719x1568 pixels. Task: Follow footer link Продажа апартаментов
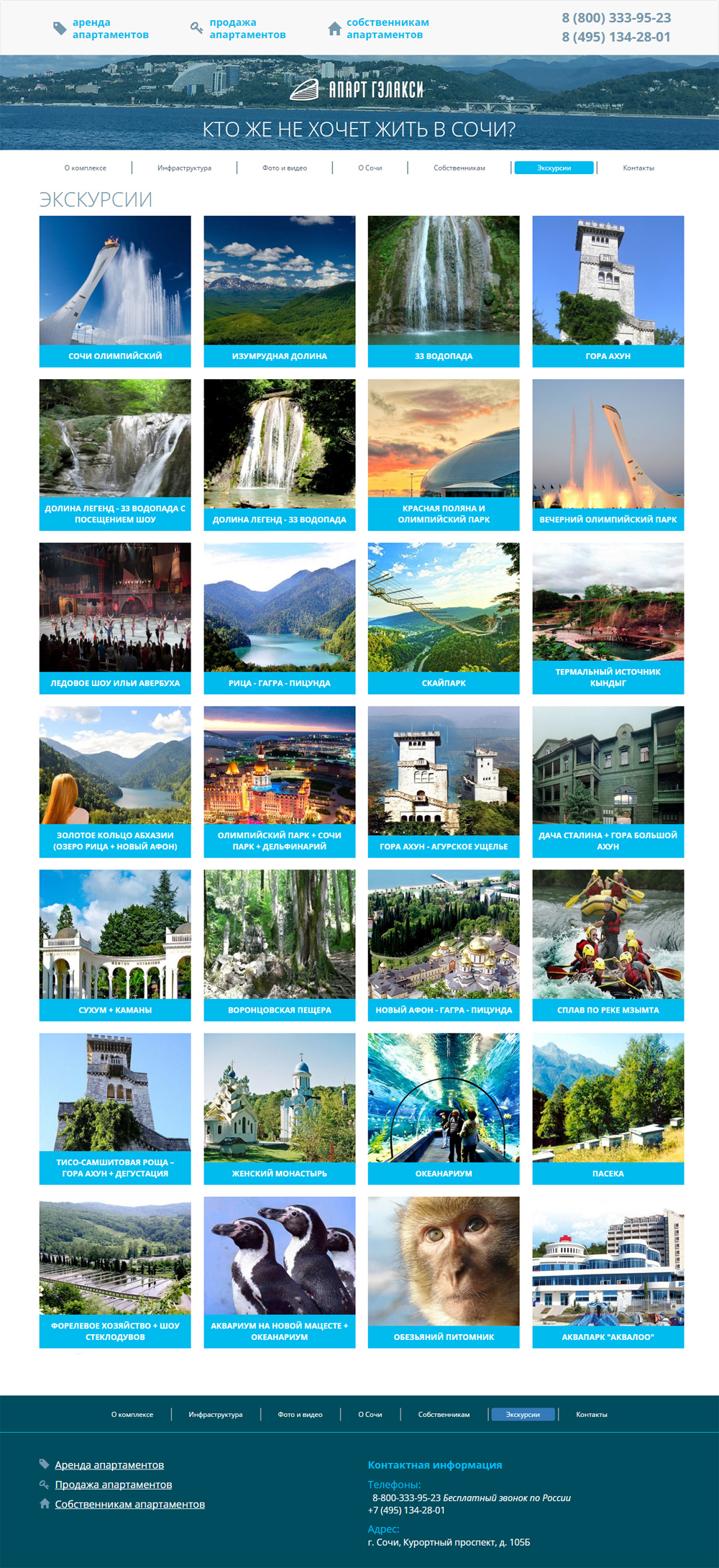coord(113,1485)
